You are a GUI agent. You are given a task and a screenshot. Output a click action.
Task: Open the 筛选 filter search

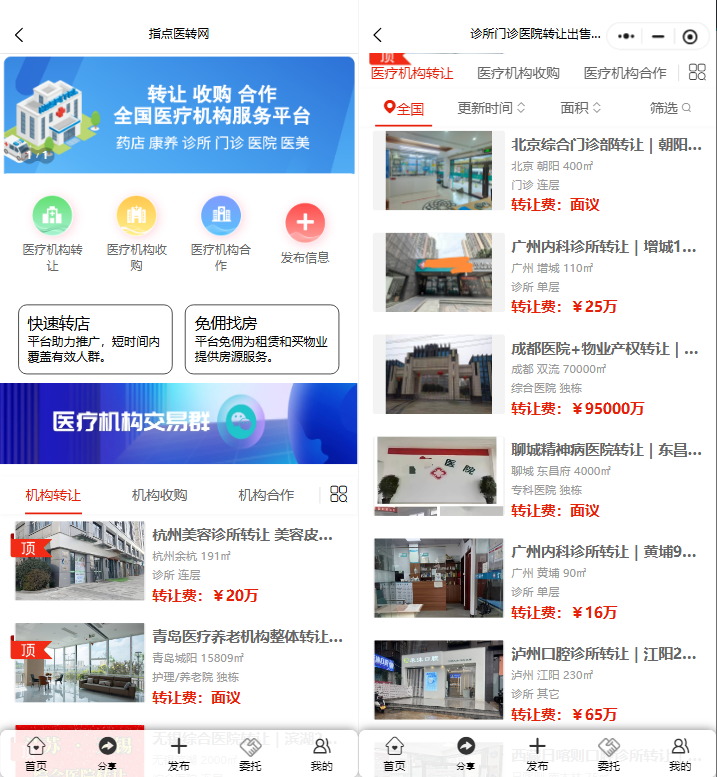670,108
